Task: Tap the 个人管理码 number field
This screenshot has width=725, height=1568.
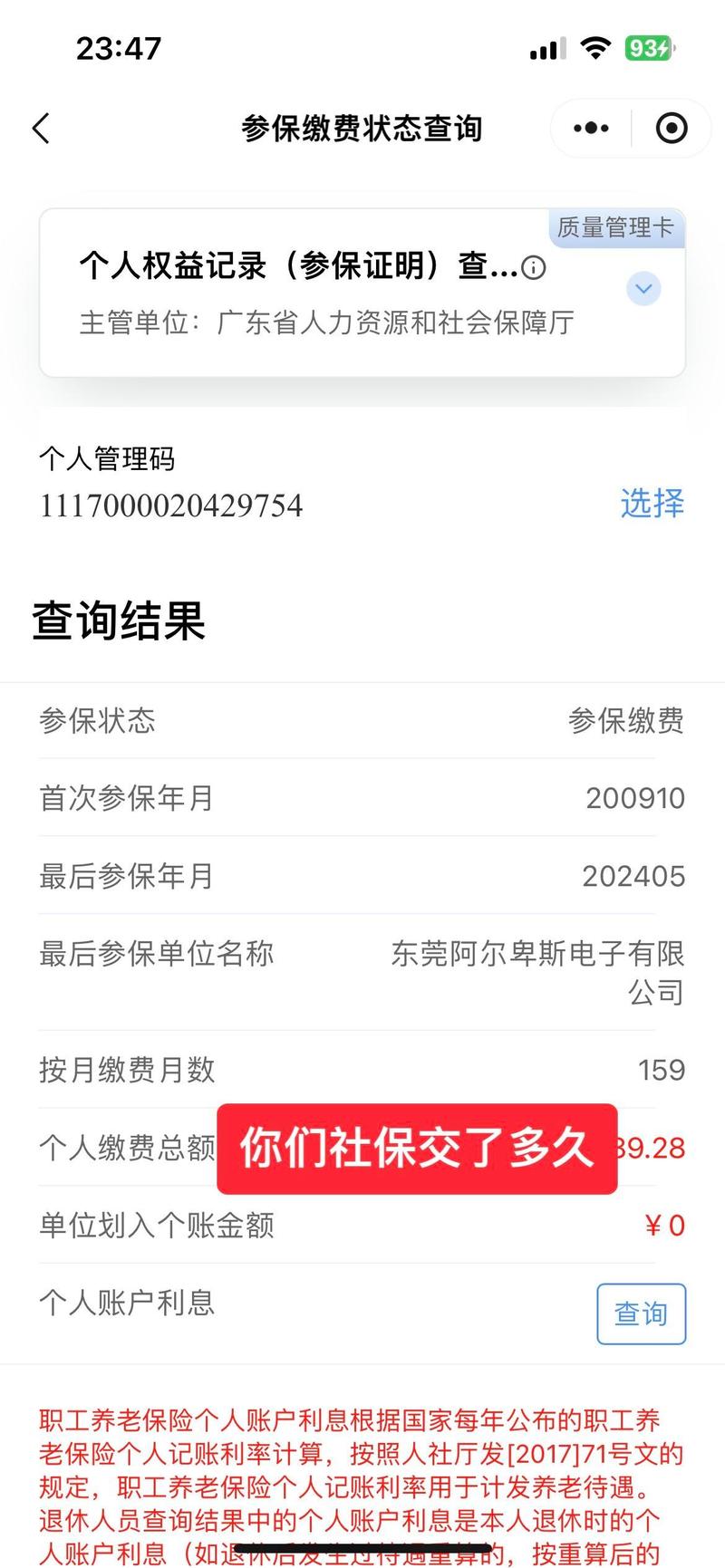Action: (x=170, y=505)
